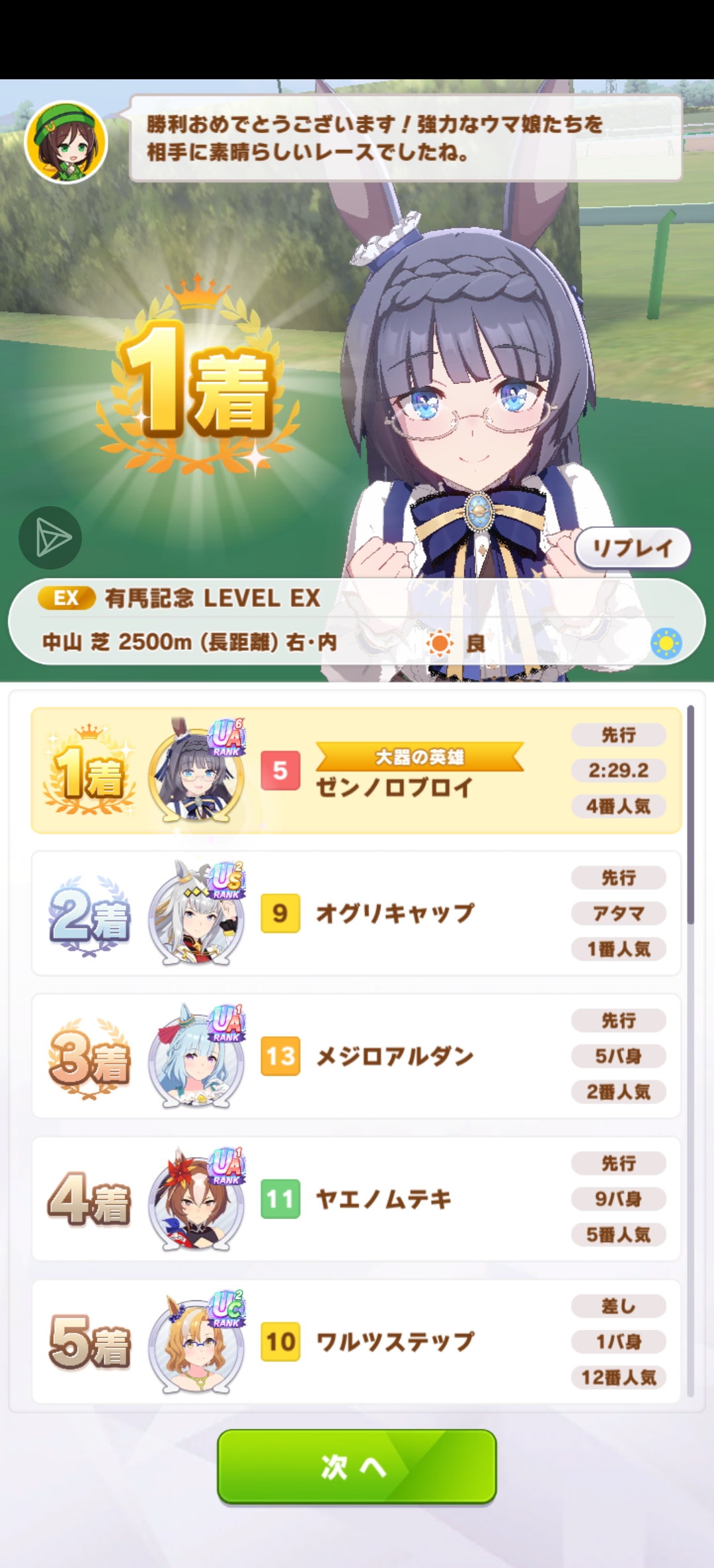Tap the green 次へ (Next) button

[x=356, y=1466]
